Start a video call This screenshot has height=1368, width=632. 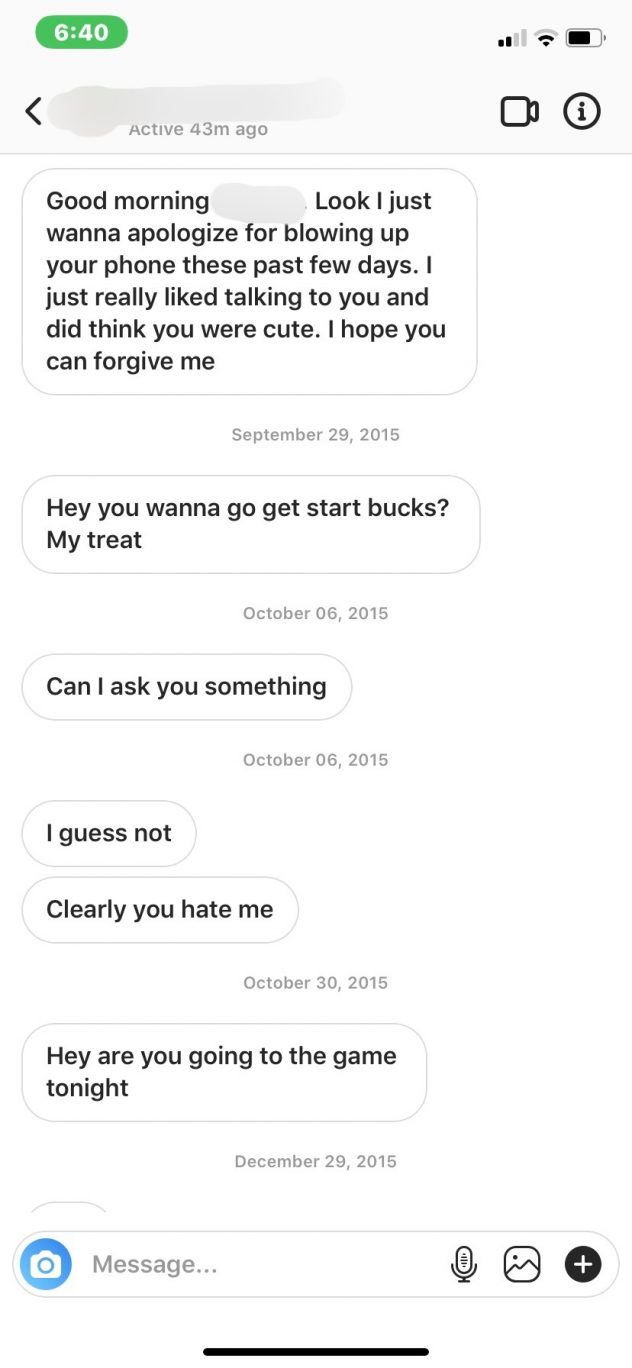[519, 112]
